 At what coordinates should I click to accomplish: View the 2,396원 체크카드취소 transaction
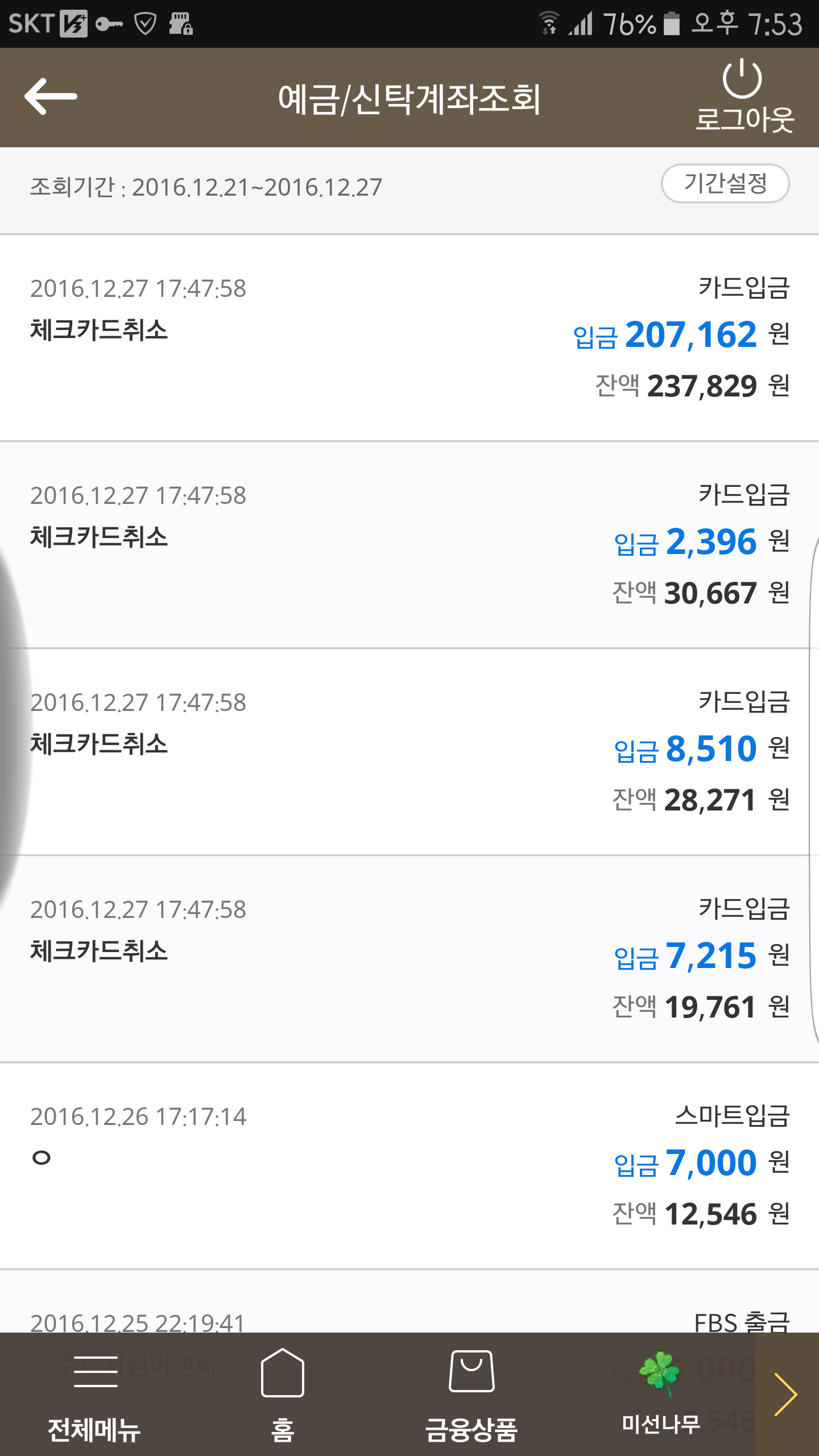click(409, 545)
